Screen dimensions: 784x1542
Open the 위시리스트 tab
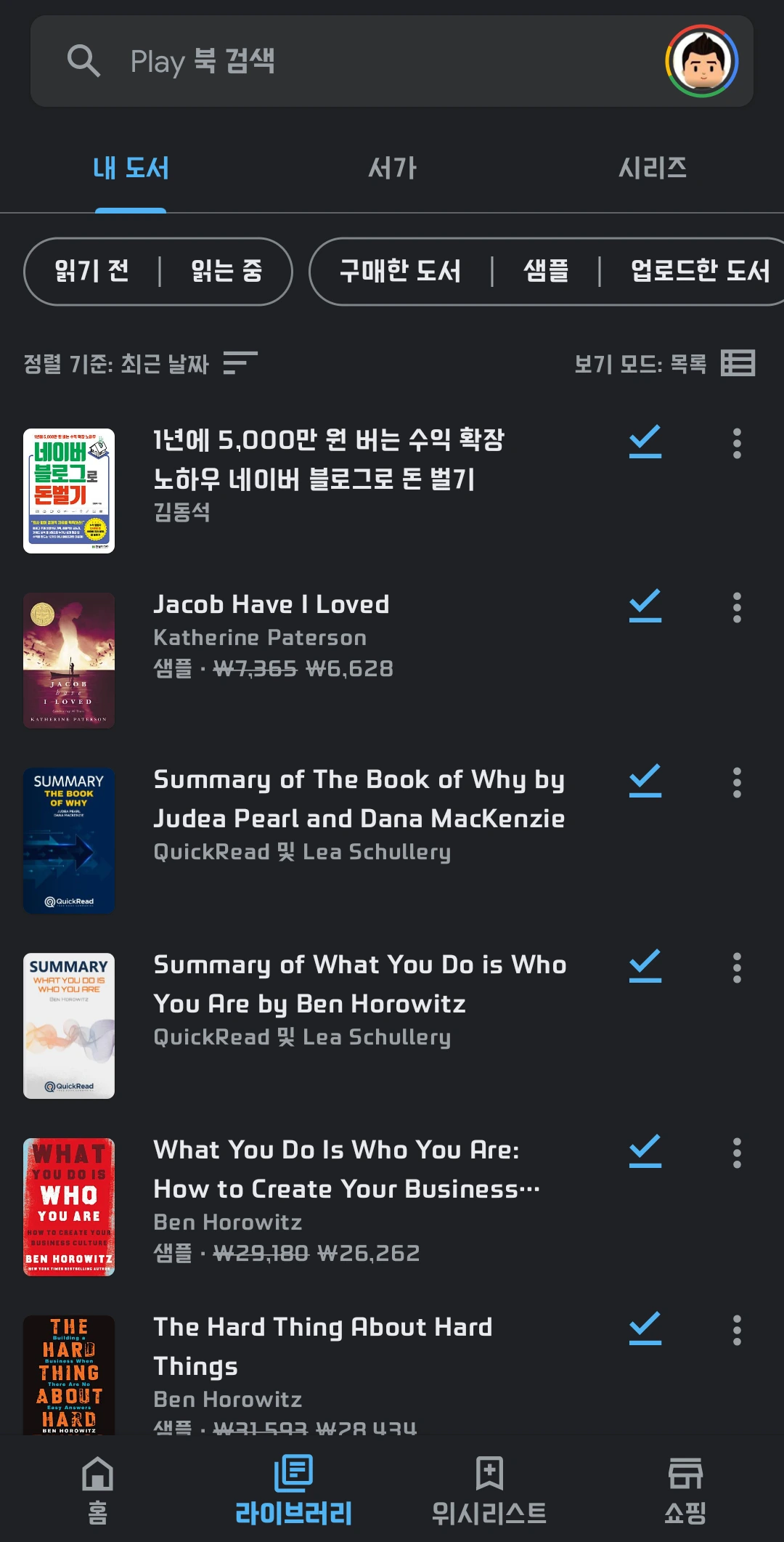[489, 1490]
